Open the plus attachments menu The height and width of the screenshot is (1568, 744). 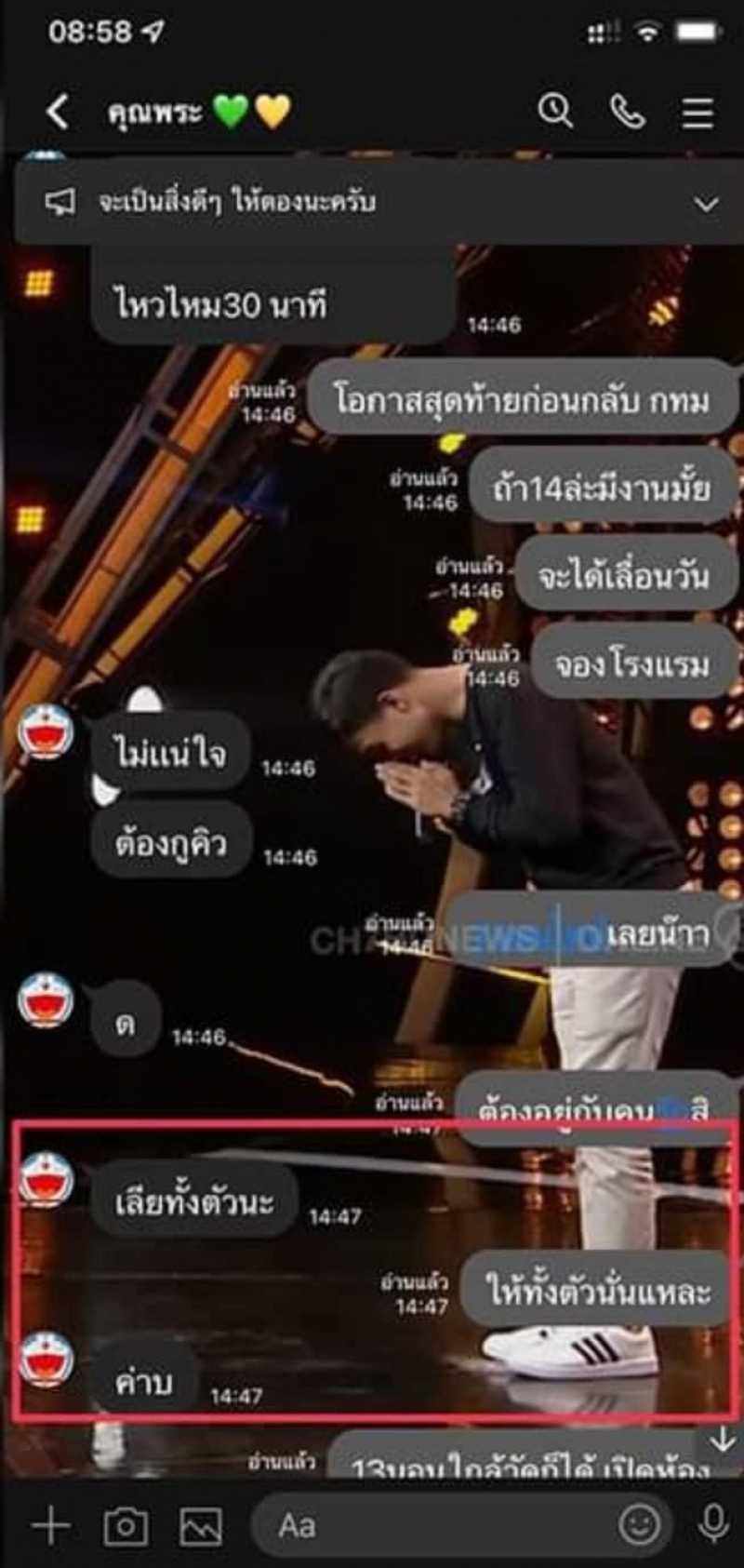pyautogui.click(x=50, y=1525)
